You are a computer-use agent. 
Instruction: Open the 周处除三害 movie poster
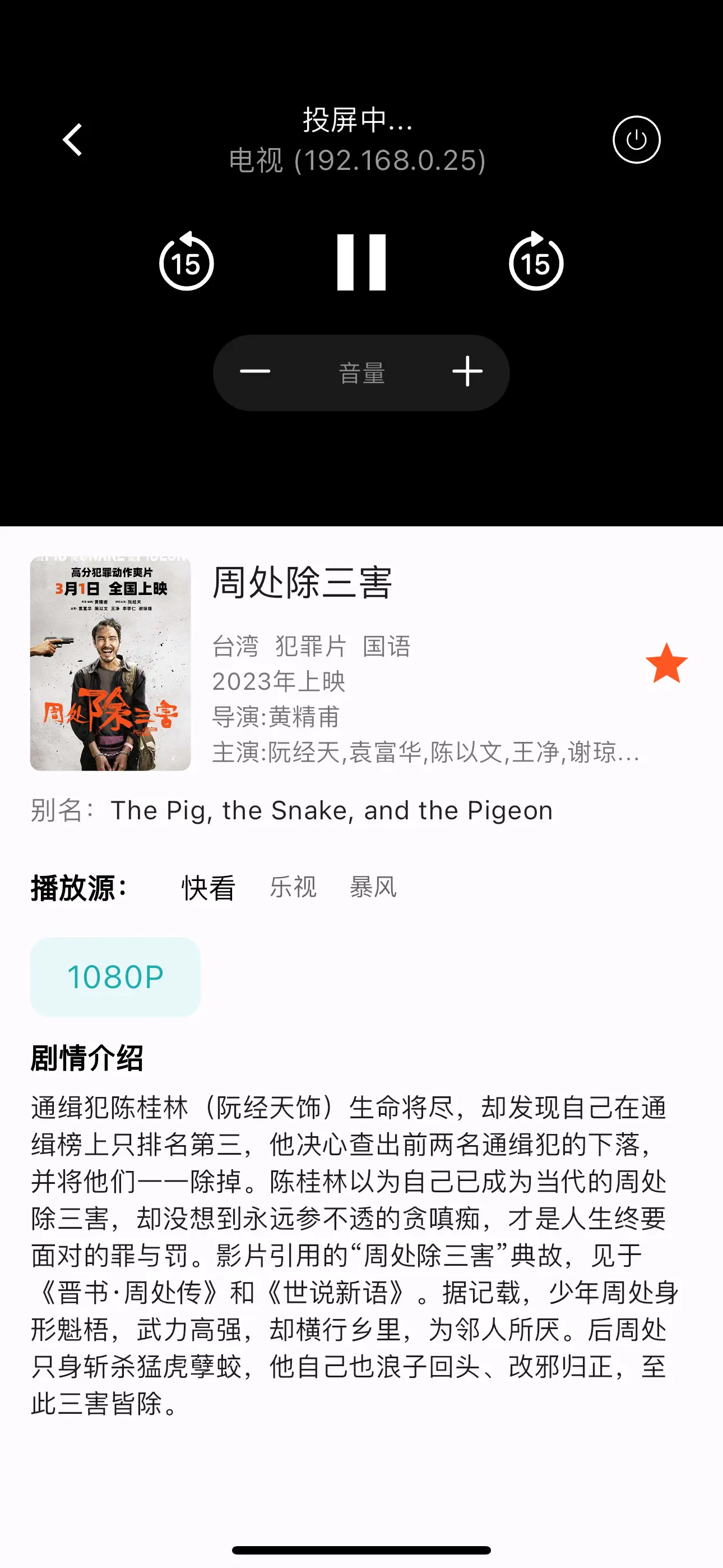[x=111, y=663]
